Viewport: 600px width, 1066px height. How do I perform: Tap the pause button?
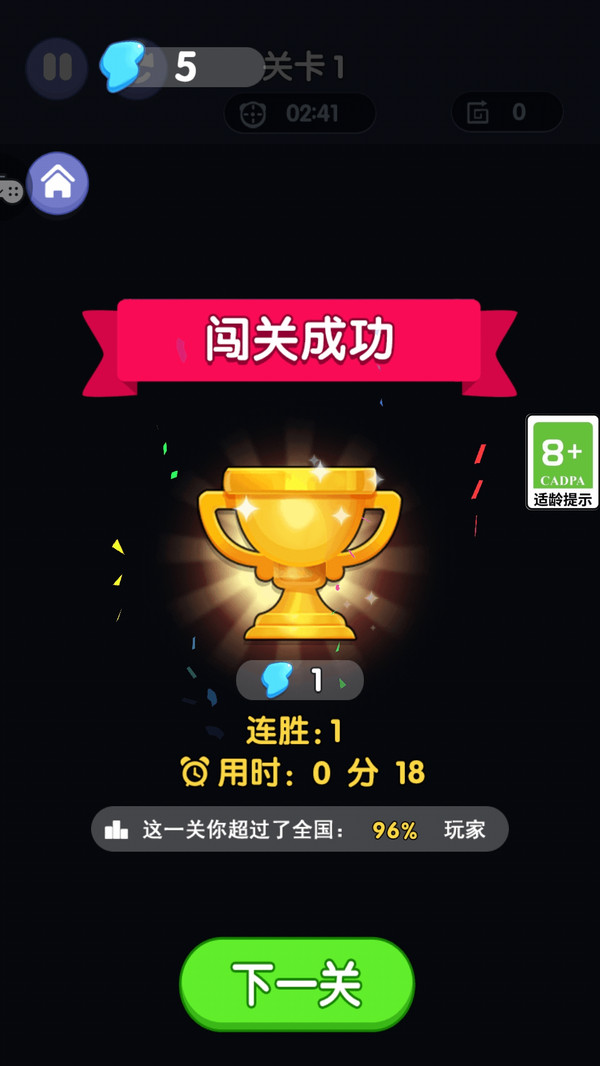(x=57, y=67)
